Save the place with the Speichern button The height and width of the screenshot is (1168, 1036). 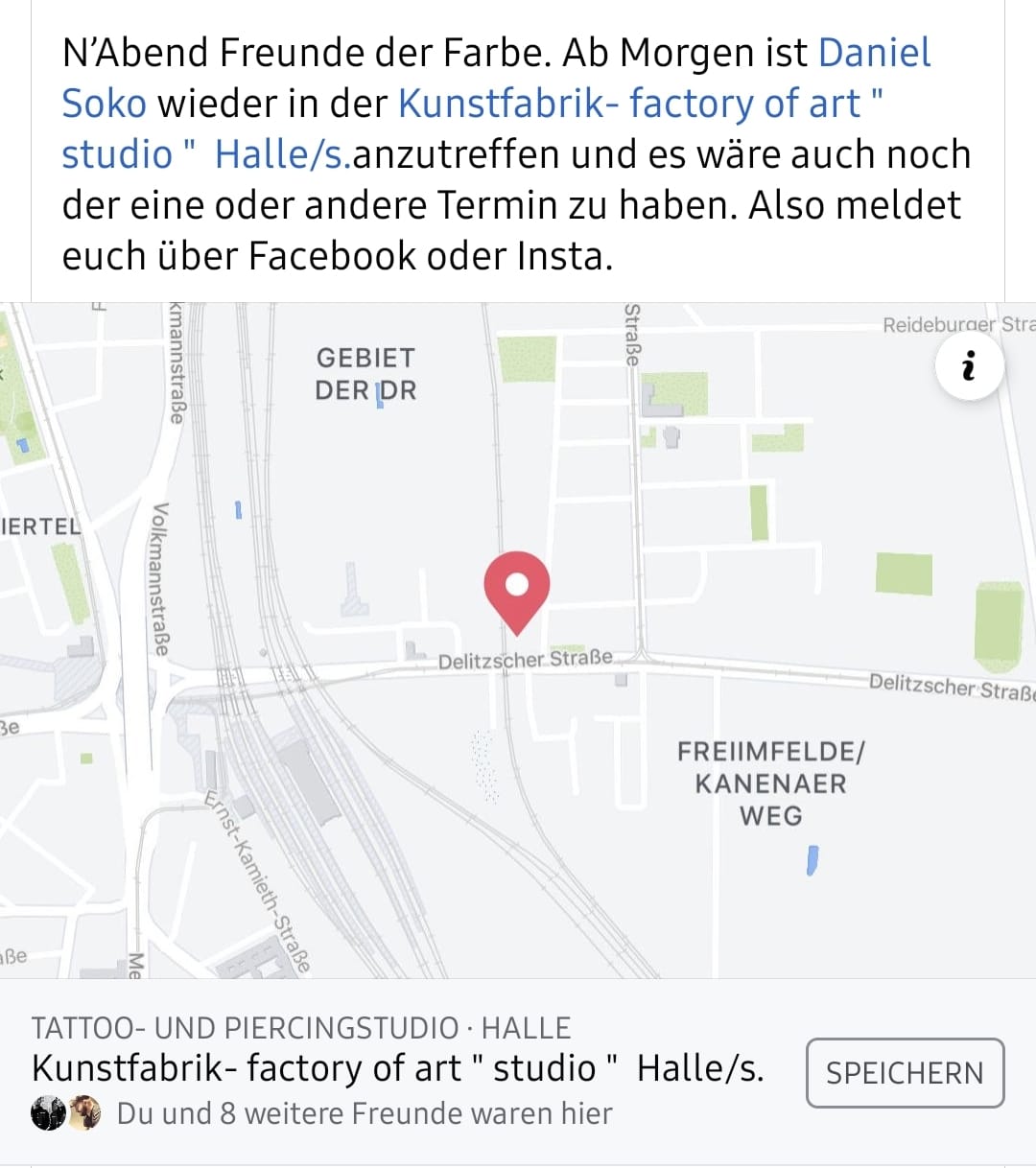click(x=905, y=1072)
